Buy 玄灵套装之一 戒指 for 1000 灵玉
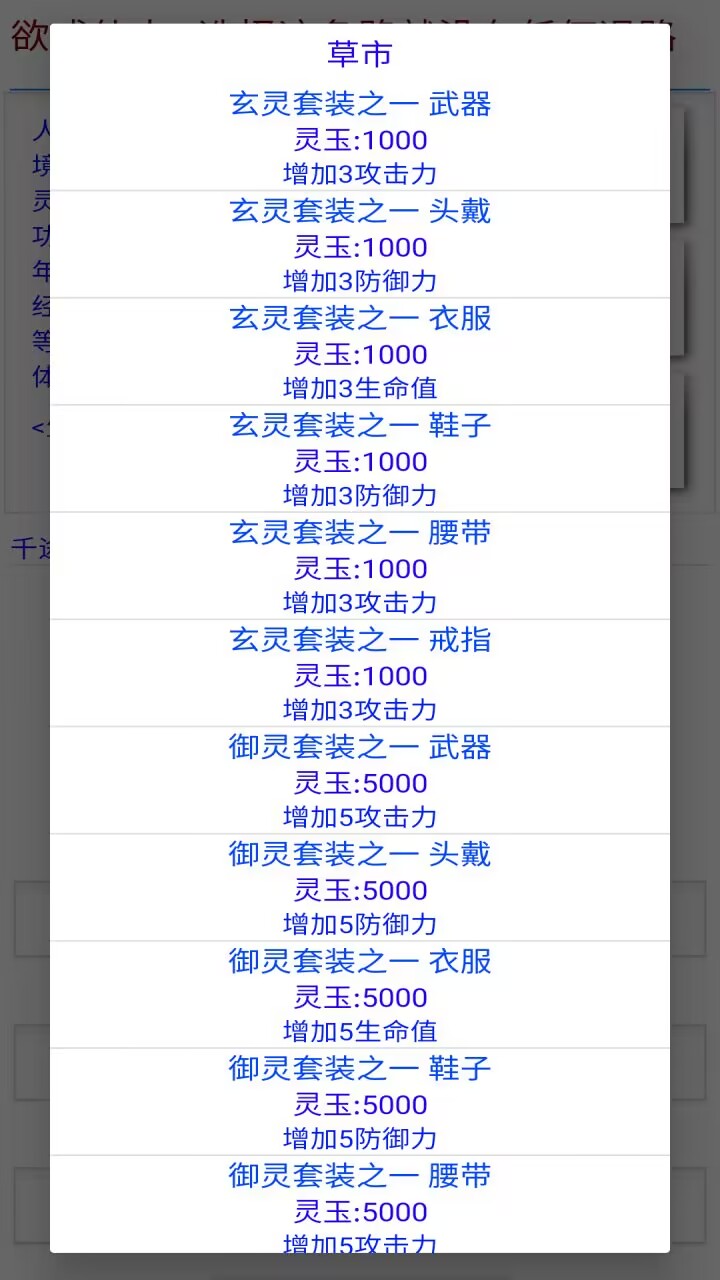The height and width of the screenshot is (1280, 720). pos(360,640)
